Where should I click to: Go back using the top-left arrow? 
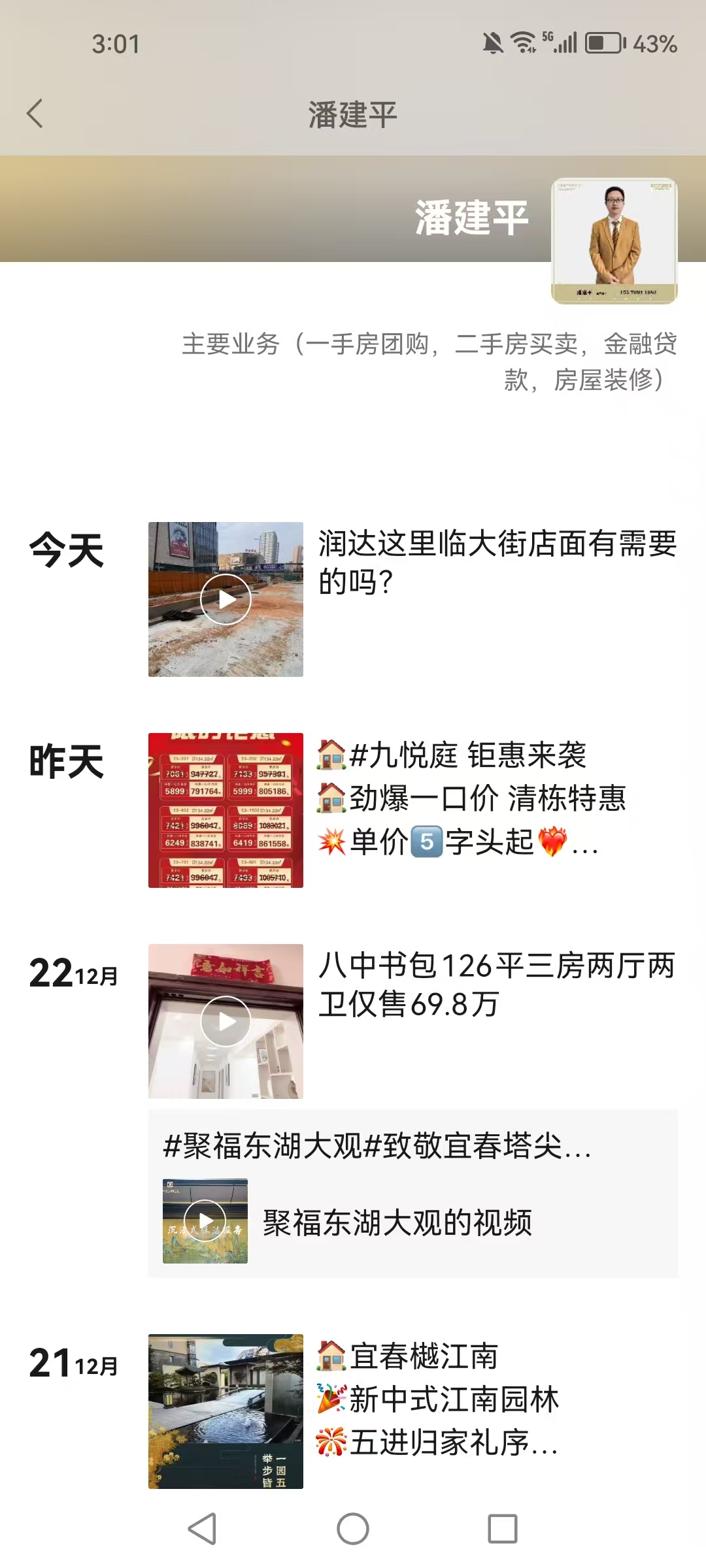tap(35, 114)
